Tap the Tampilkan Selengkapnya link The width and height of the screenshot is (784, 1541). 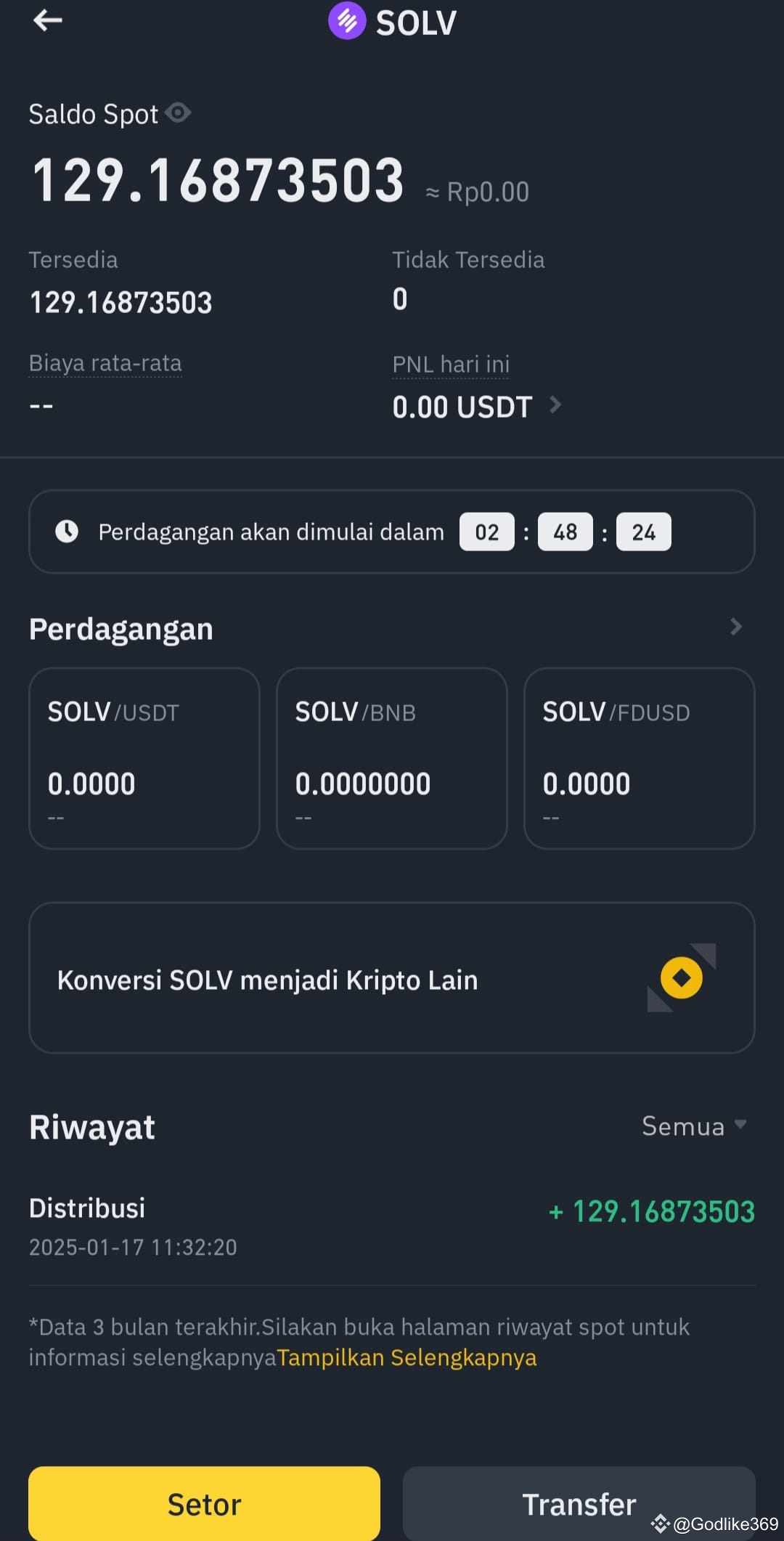[407, 1357]
